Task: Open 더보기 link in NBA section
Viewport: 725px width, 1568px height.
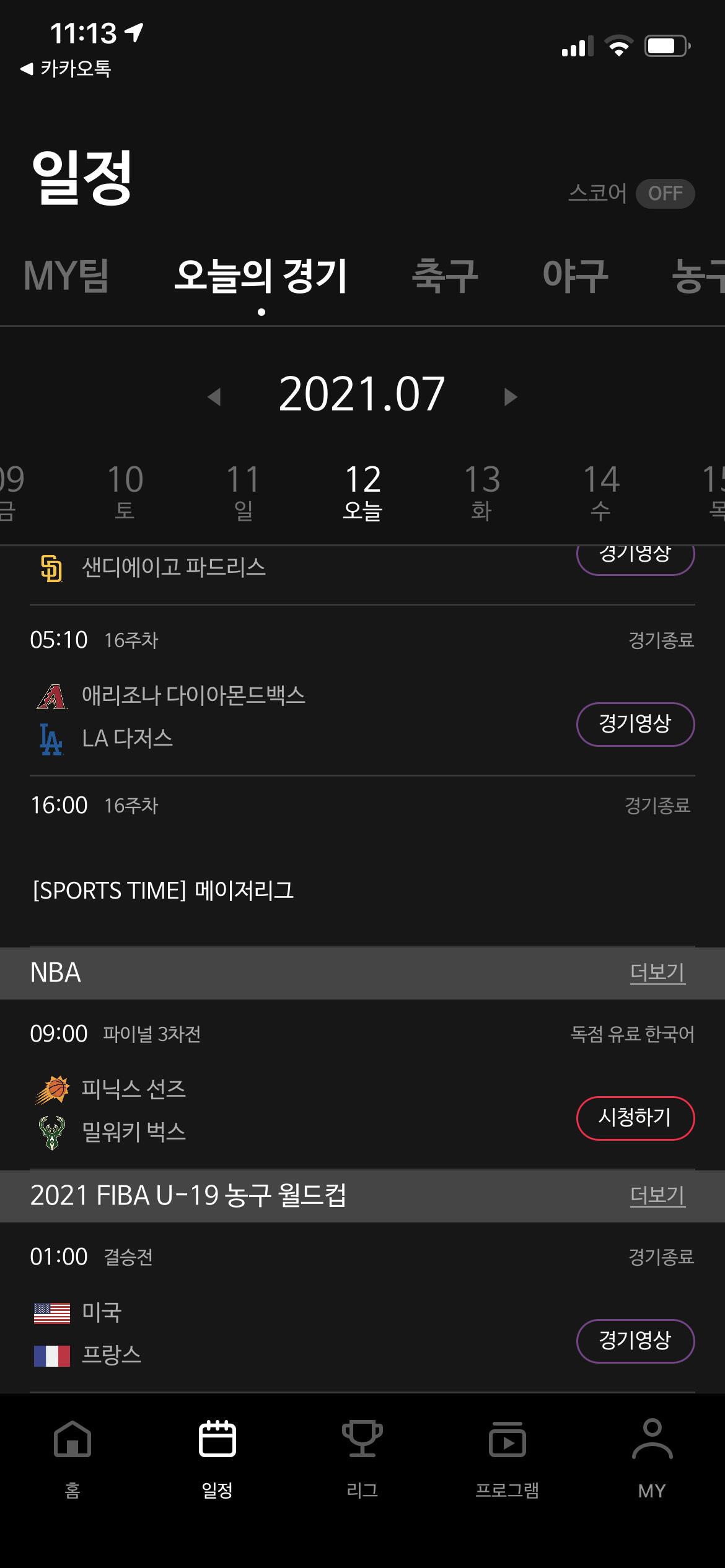Action: pos(657,972)
